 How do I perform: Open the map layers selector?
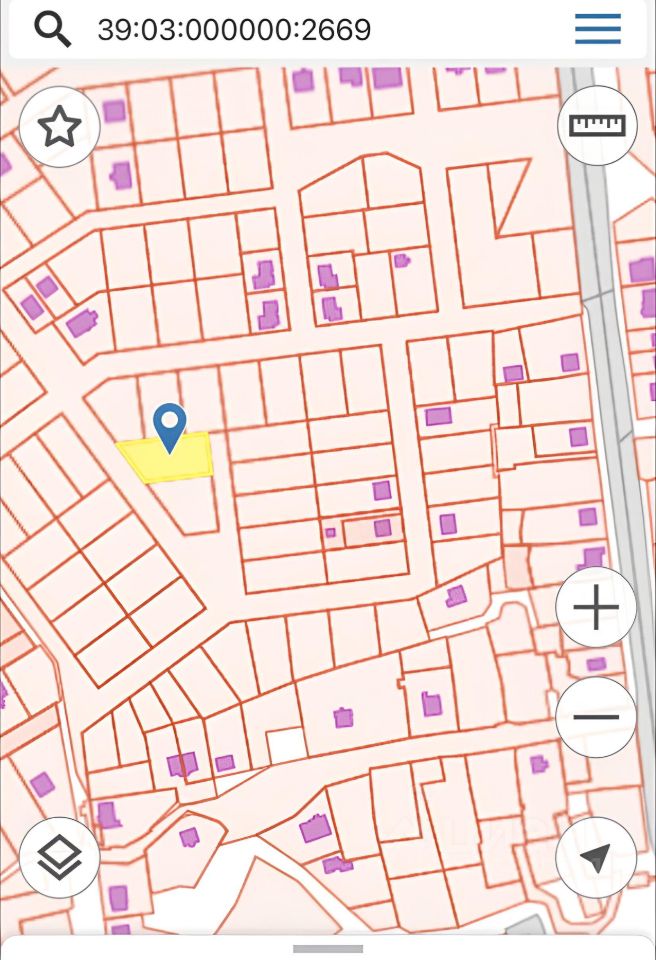pyautogui.click(x=59, y=857)
